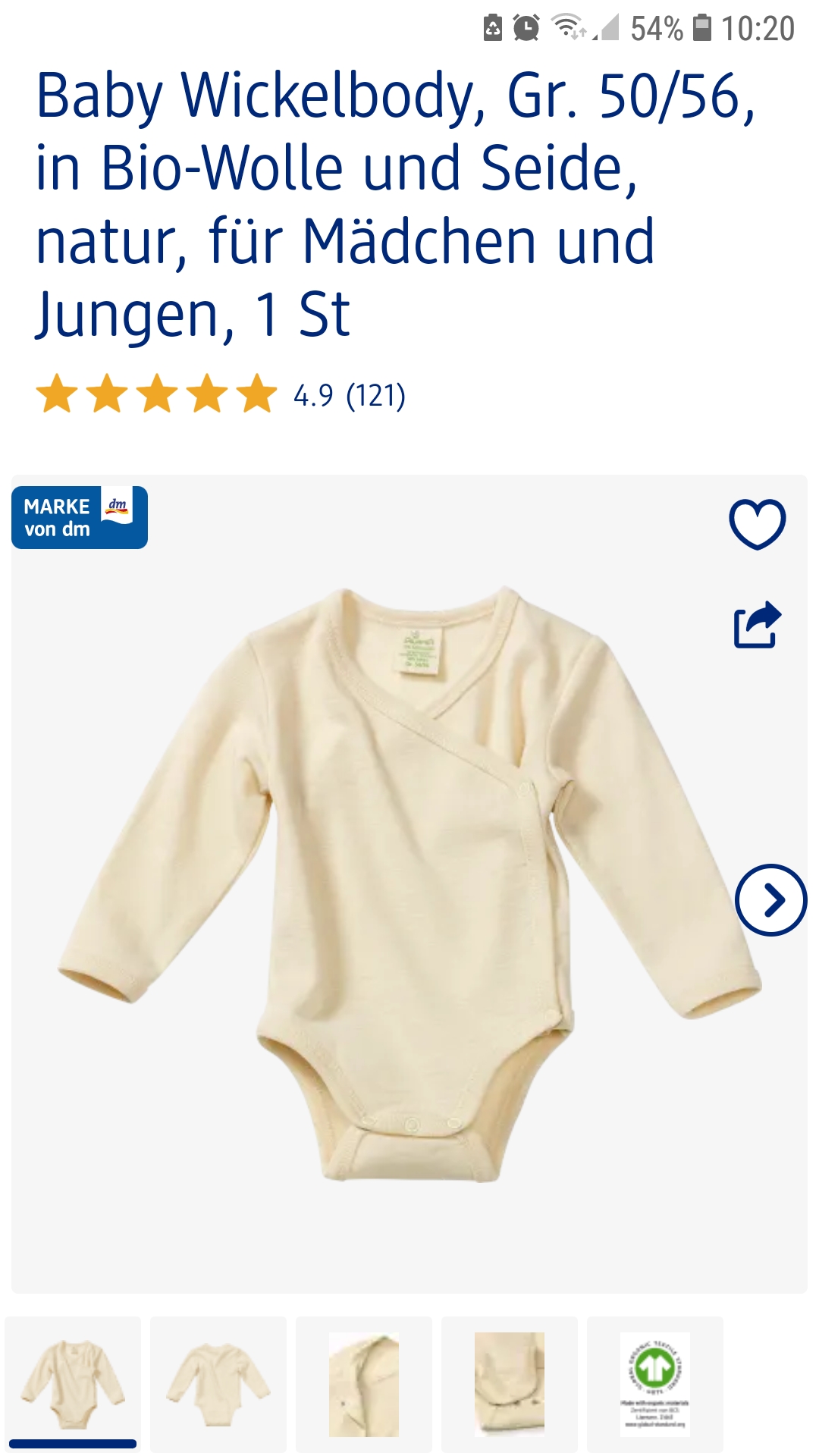This screenshot has height=1456, width=819.
Task: Select the first thumbnail image
Action: (x=73, y=1385)
